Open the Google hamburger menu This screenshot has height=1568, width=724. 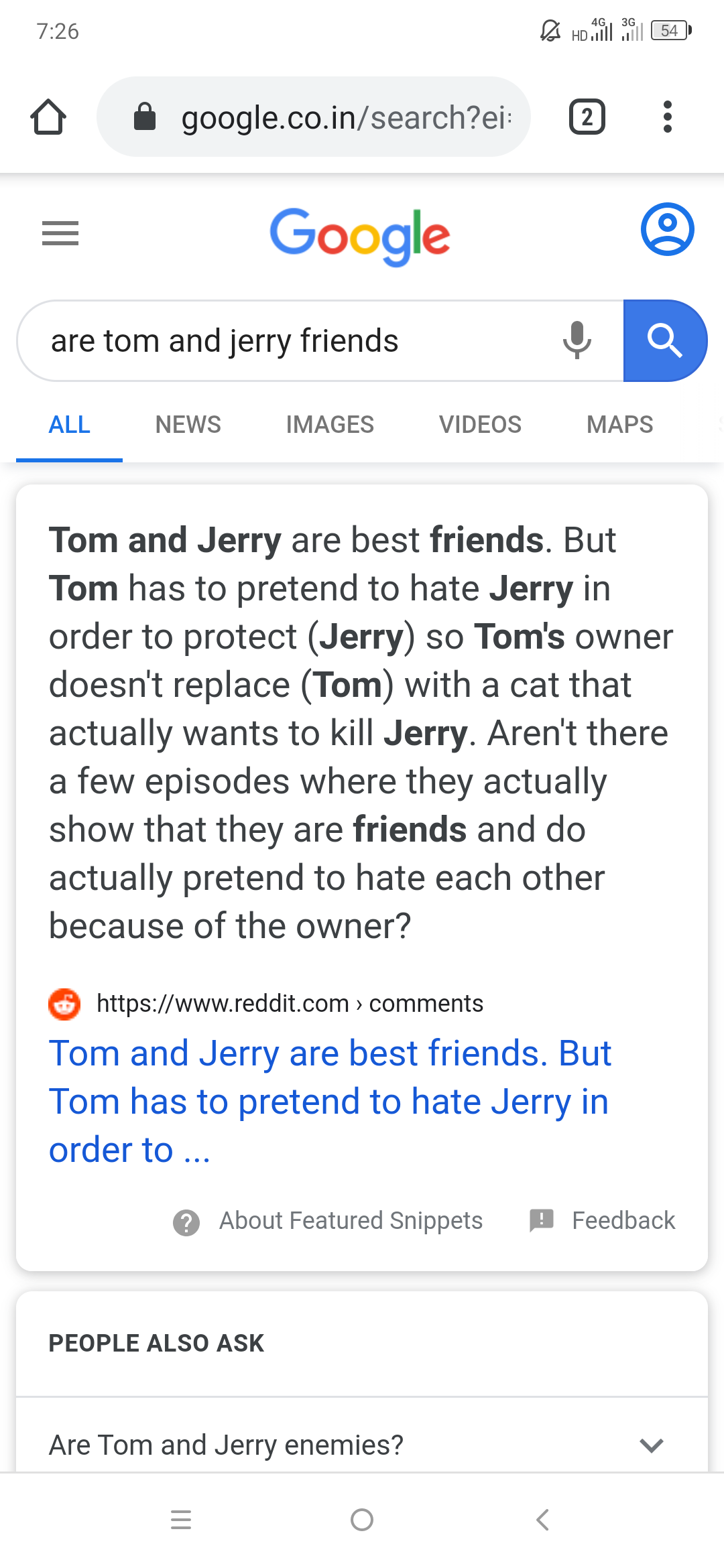[60, 233]
